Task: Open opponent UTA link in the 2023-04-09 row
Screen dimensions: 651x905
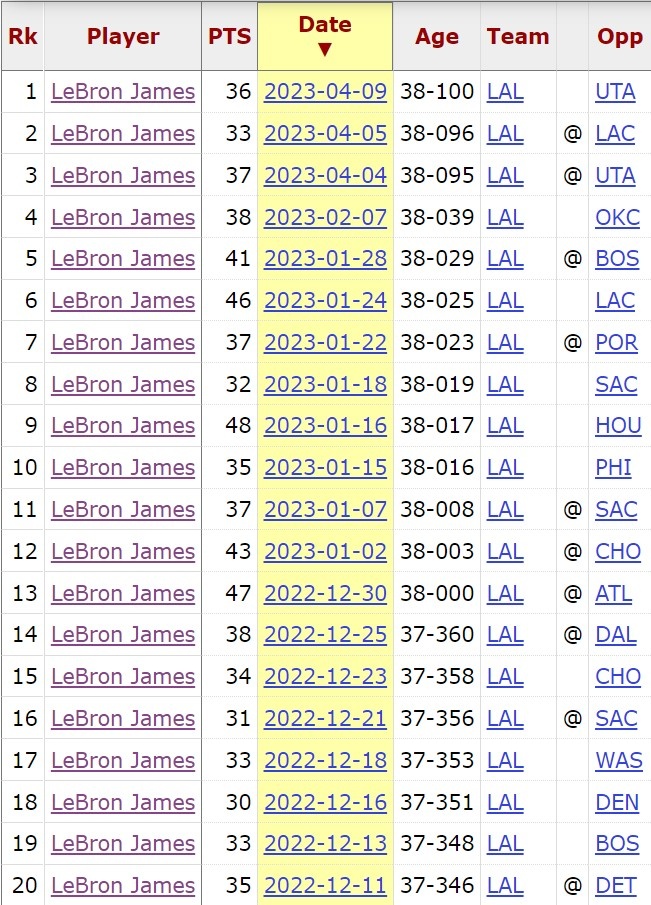Action: pyautogui.click(x=615, y=92)
